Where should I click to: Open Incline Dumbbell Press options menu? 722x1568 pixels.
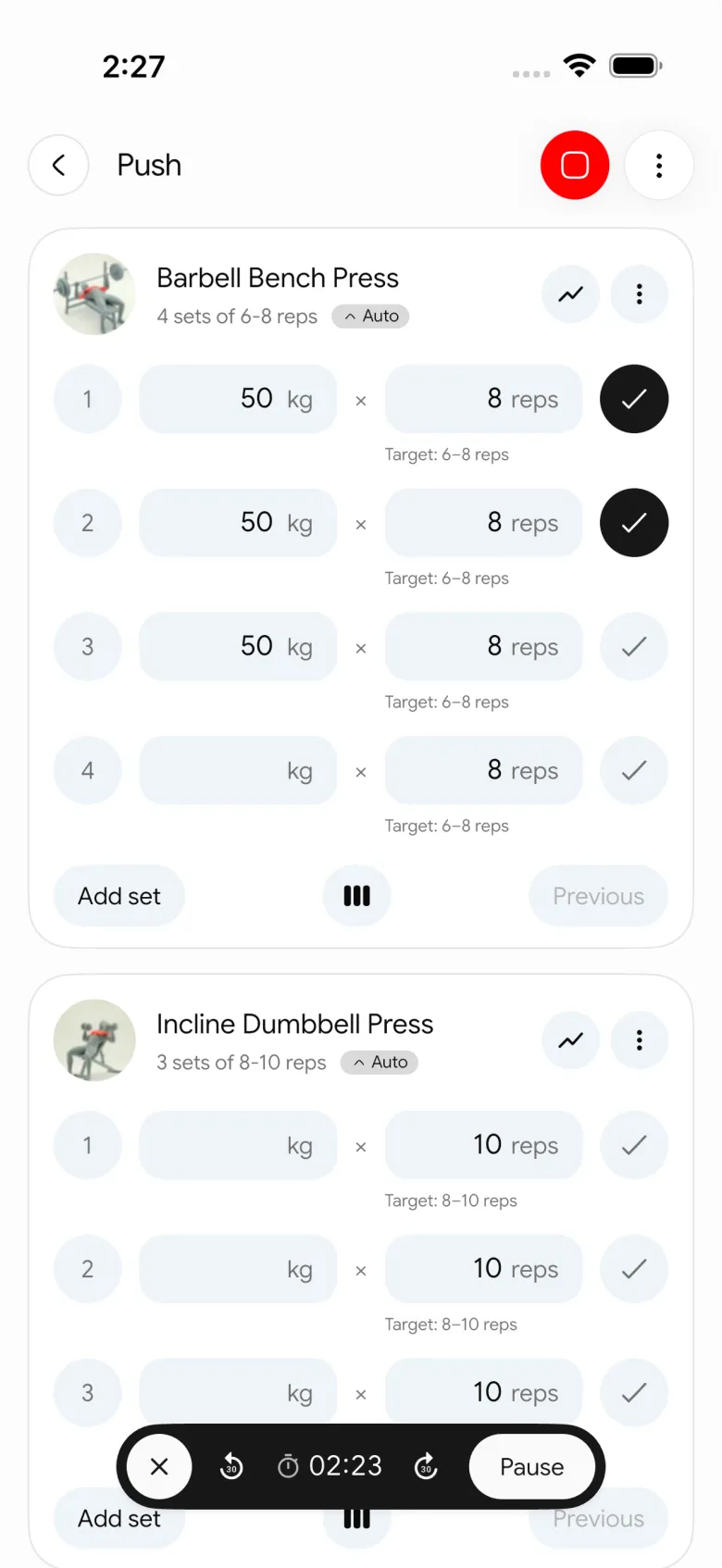639,1040
